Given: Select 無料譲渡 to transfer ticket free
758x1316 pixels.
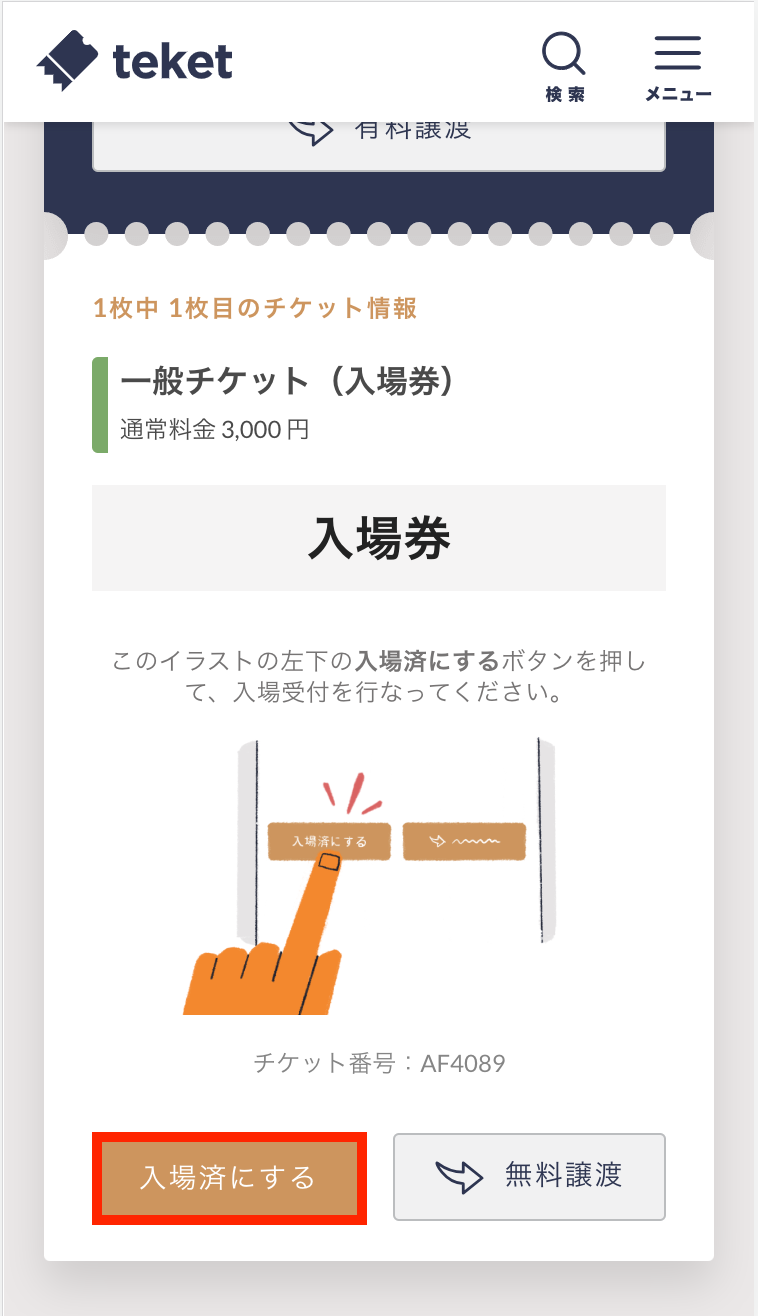Looking at the screenshot, I should [x=529, y=1176].
